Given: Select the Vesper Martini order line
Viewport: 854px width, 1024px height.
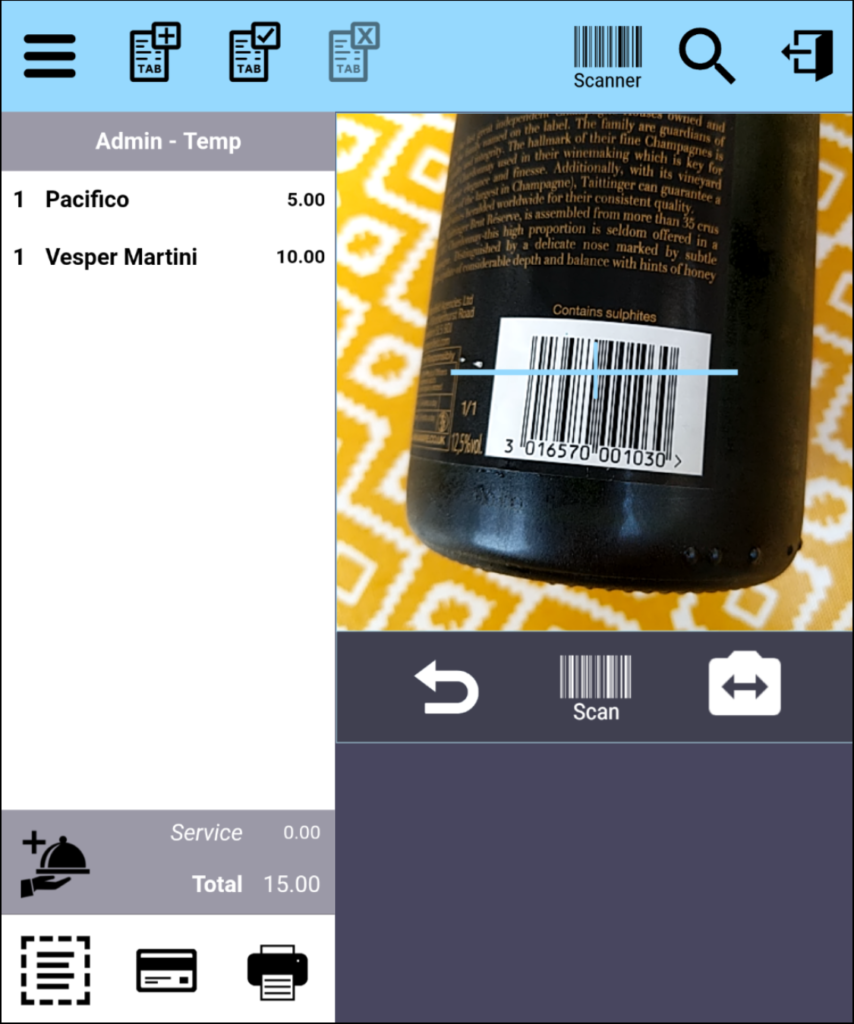Looking at the screenshot, I should [x=167, y=258].
